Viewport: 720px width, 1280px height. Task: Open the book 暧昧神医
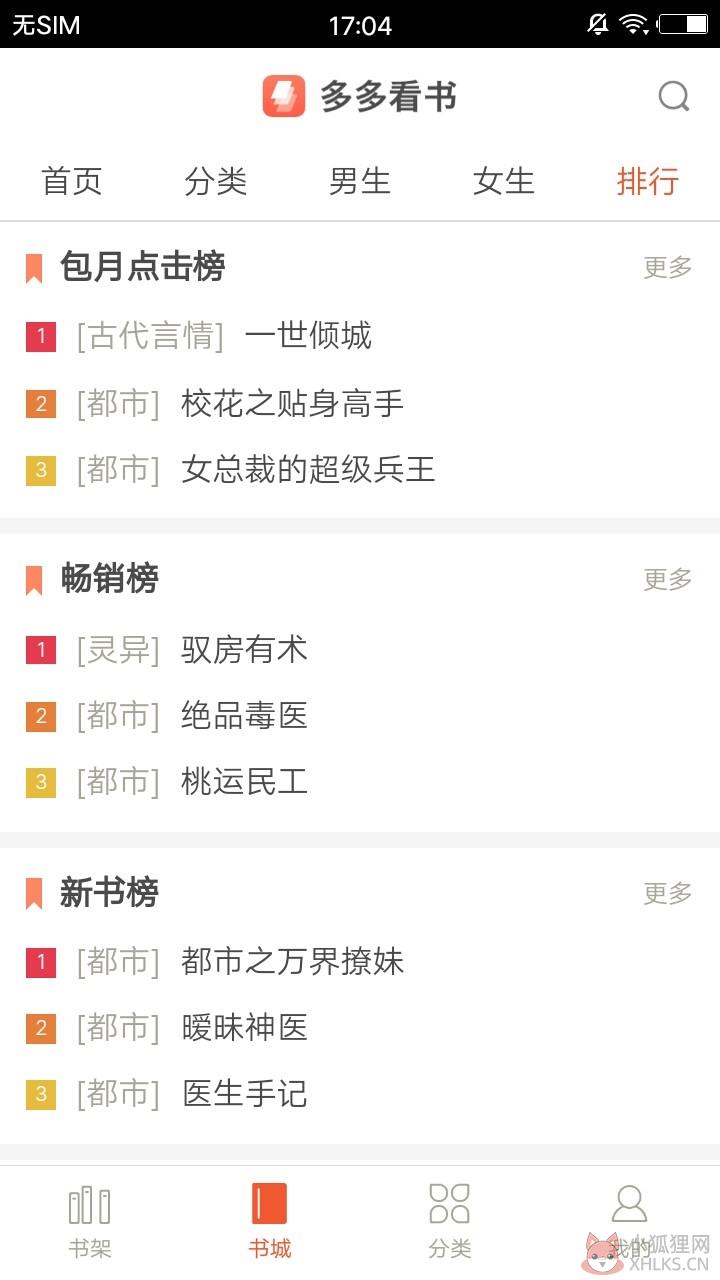click(x=244, y=1028)
